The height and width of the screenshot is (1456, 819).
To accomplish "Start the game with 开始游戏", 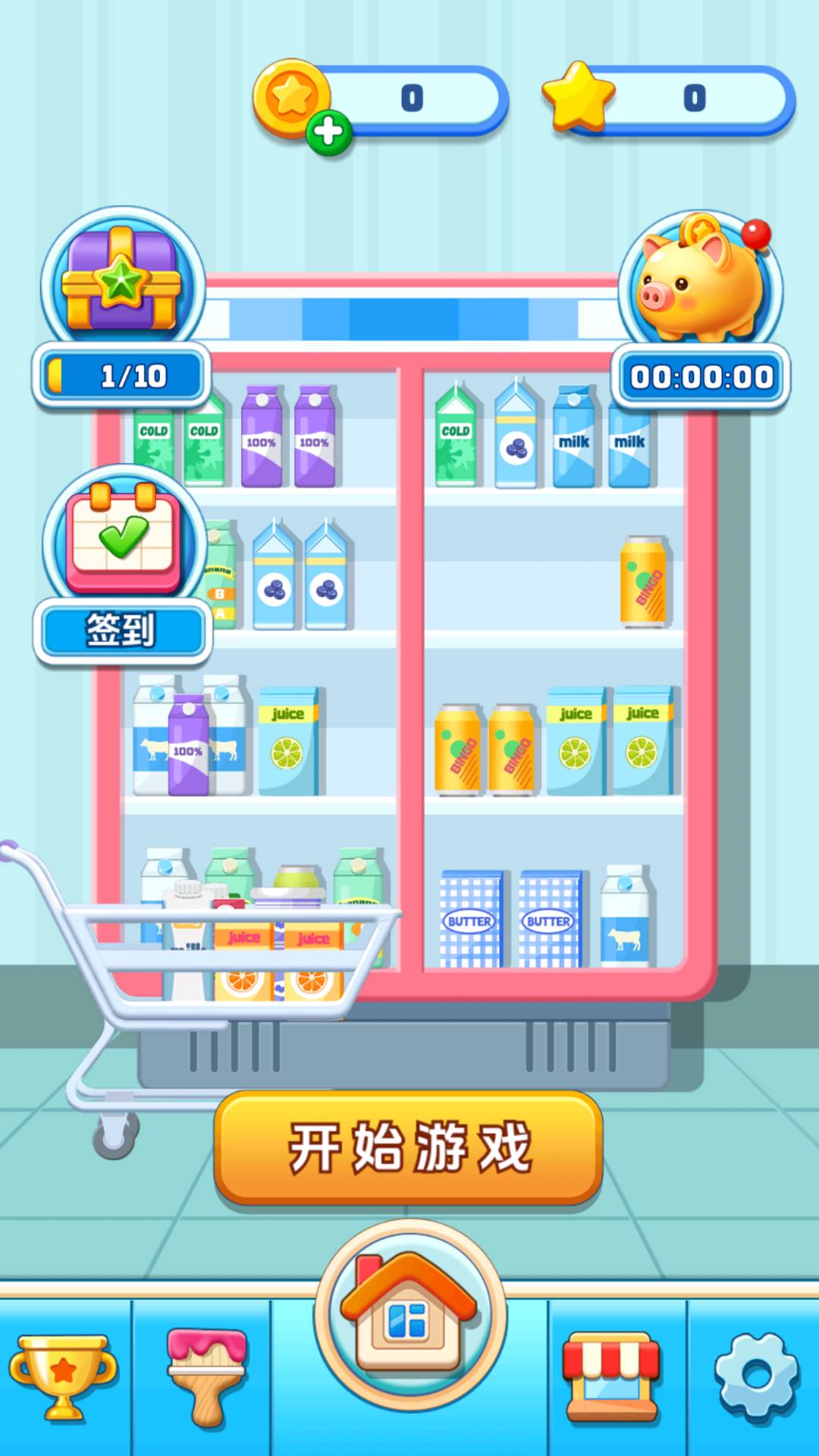I will [x=409, y=1147].
